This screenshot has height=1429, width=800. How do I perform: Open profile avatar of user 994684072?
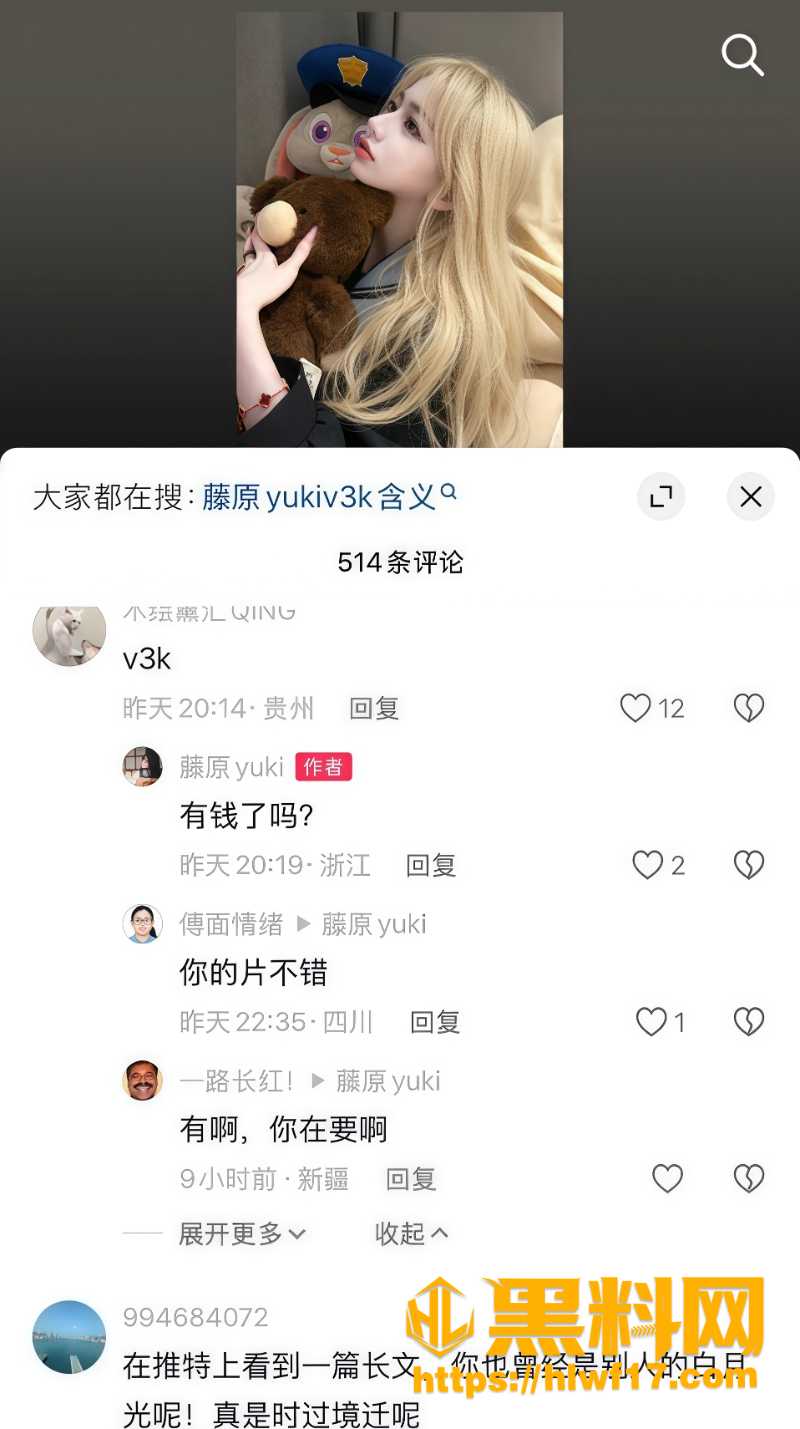tap(69, 1337)
